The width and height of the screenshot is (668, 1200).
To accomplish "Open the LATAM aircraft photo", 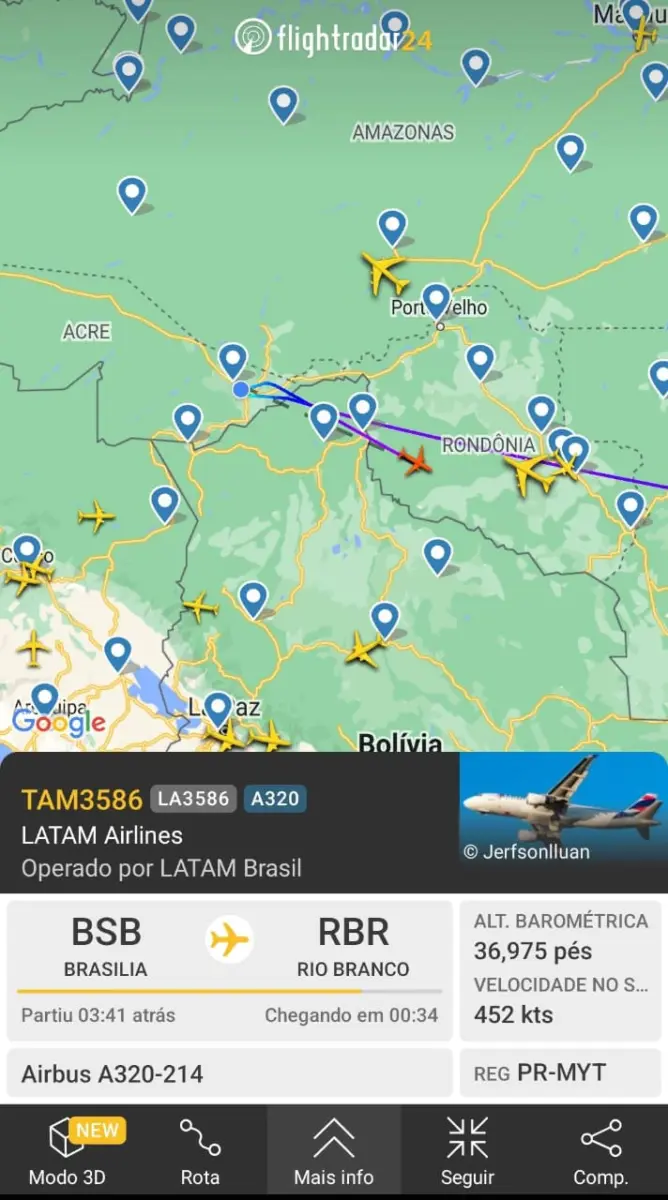I will click(x=563, y=808).
